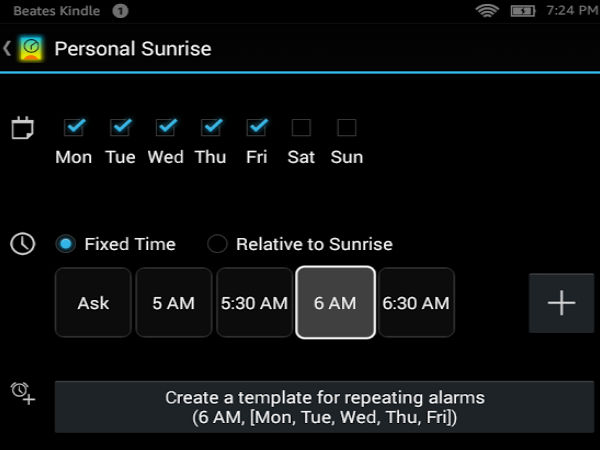The image size is (600, 450).
Task: Set alarm time to 5 AM
Action: click(x=174, y=303)
